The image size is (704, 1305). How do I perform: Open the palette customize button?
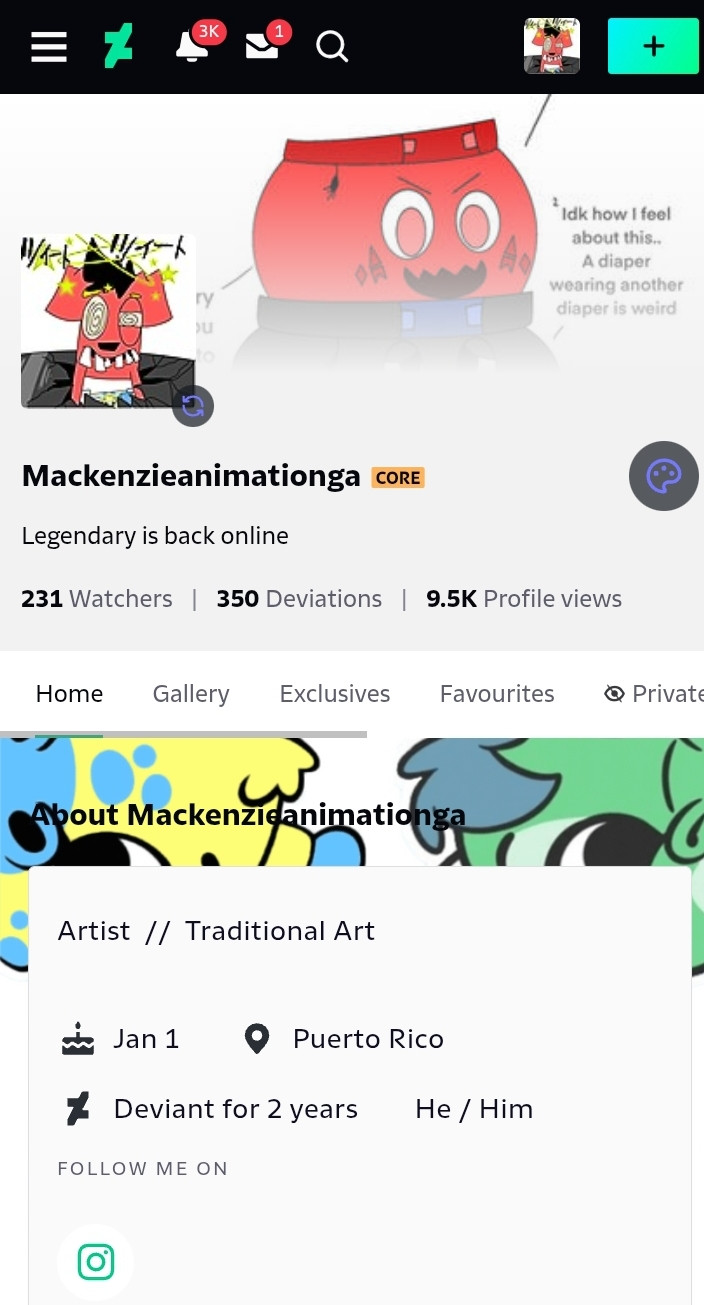[664, 476]
